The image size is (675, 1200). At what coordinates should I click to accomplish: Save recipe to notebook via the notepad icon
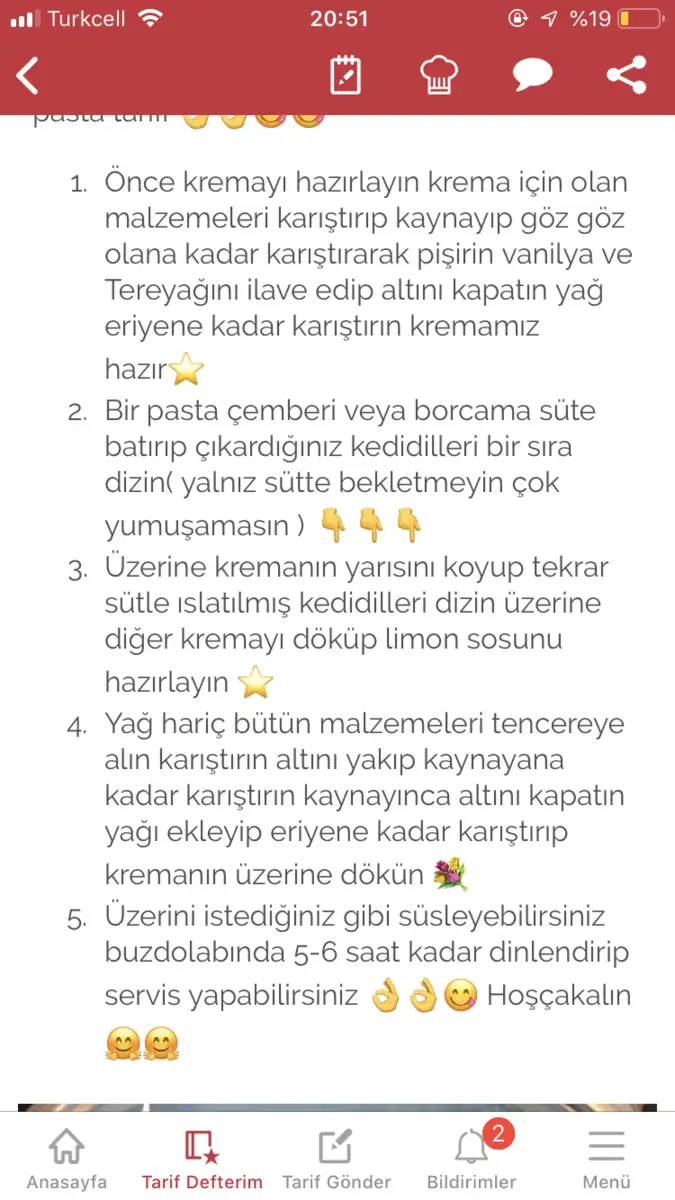tap(346, 76)
